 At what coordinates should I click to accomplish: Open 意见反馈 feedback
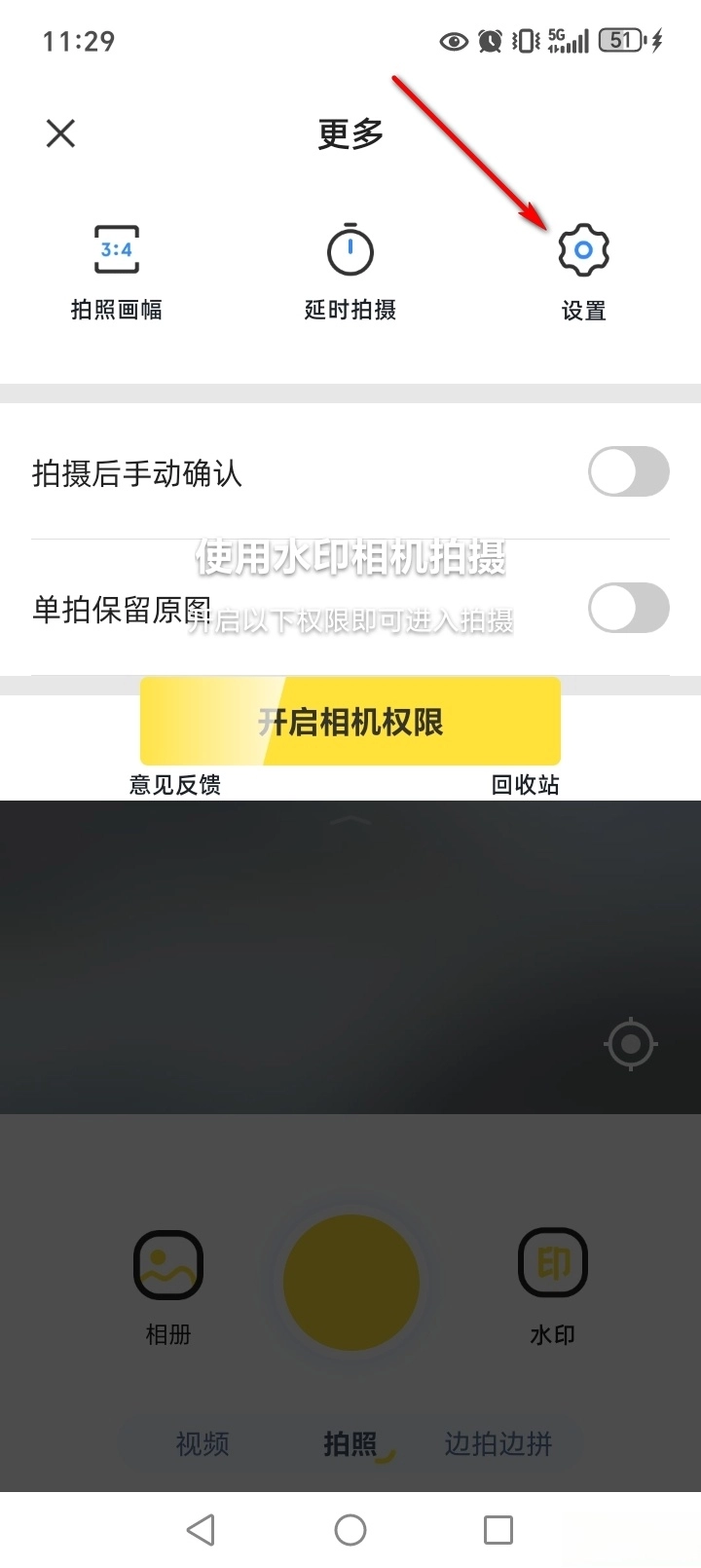tap(175, 784)
